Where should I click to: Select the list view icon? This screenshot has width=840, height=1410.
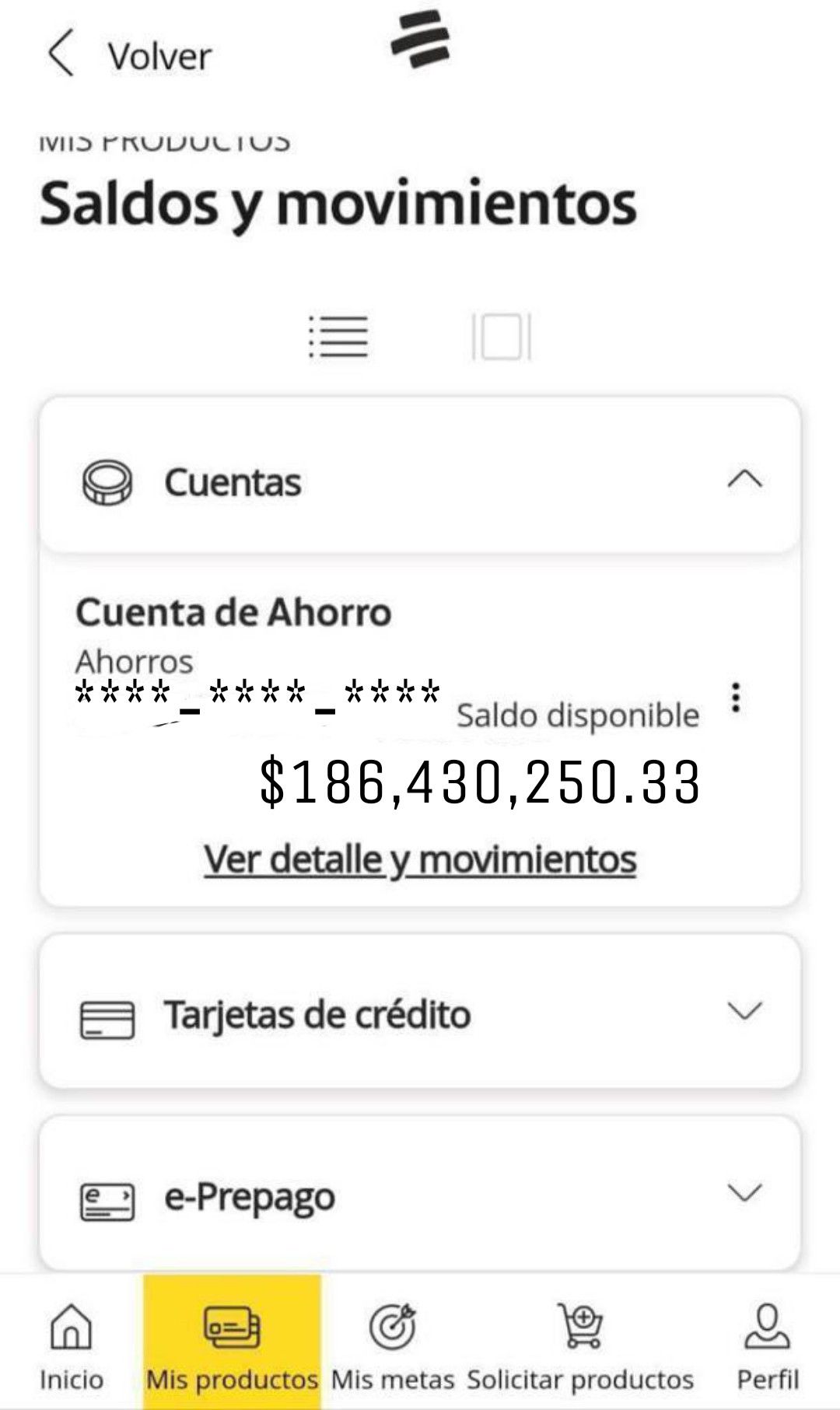pos(336,338)
